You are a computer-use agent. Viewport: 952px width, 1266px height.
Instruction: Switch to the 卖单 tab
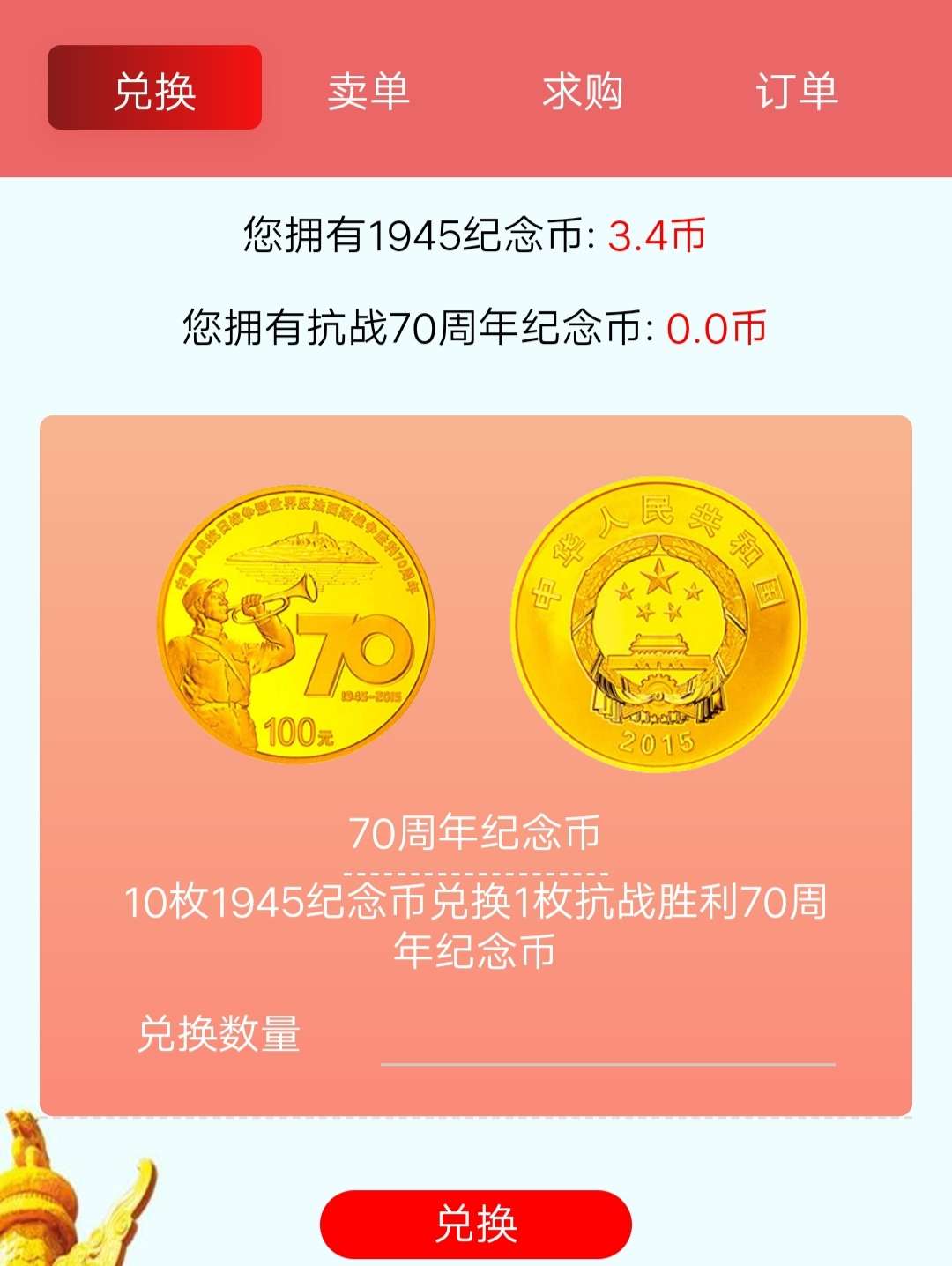point(368,90)
